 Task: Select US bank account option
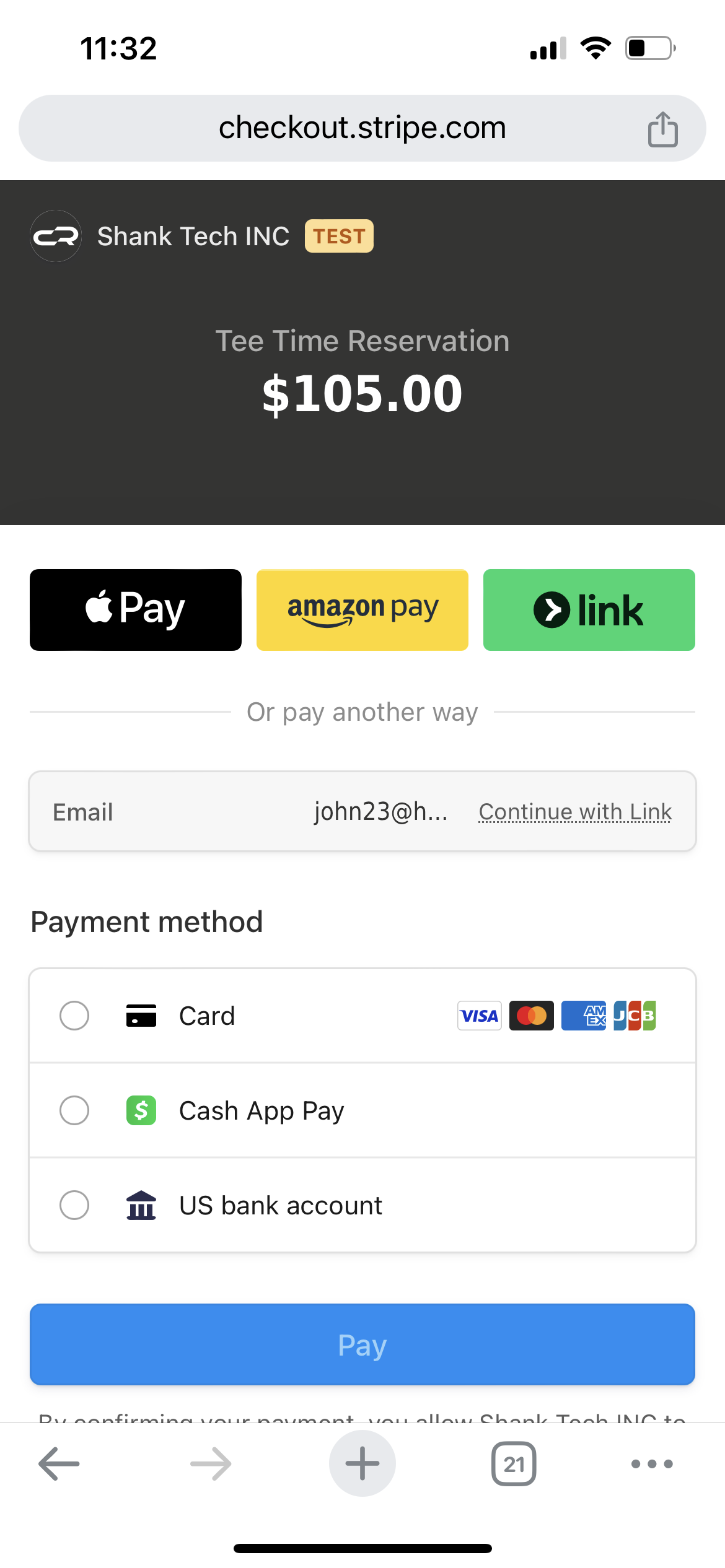tap(74, 1205)
